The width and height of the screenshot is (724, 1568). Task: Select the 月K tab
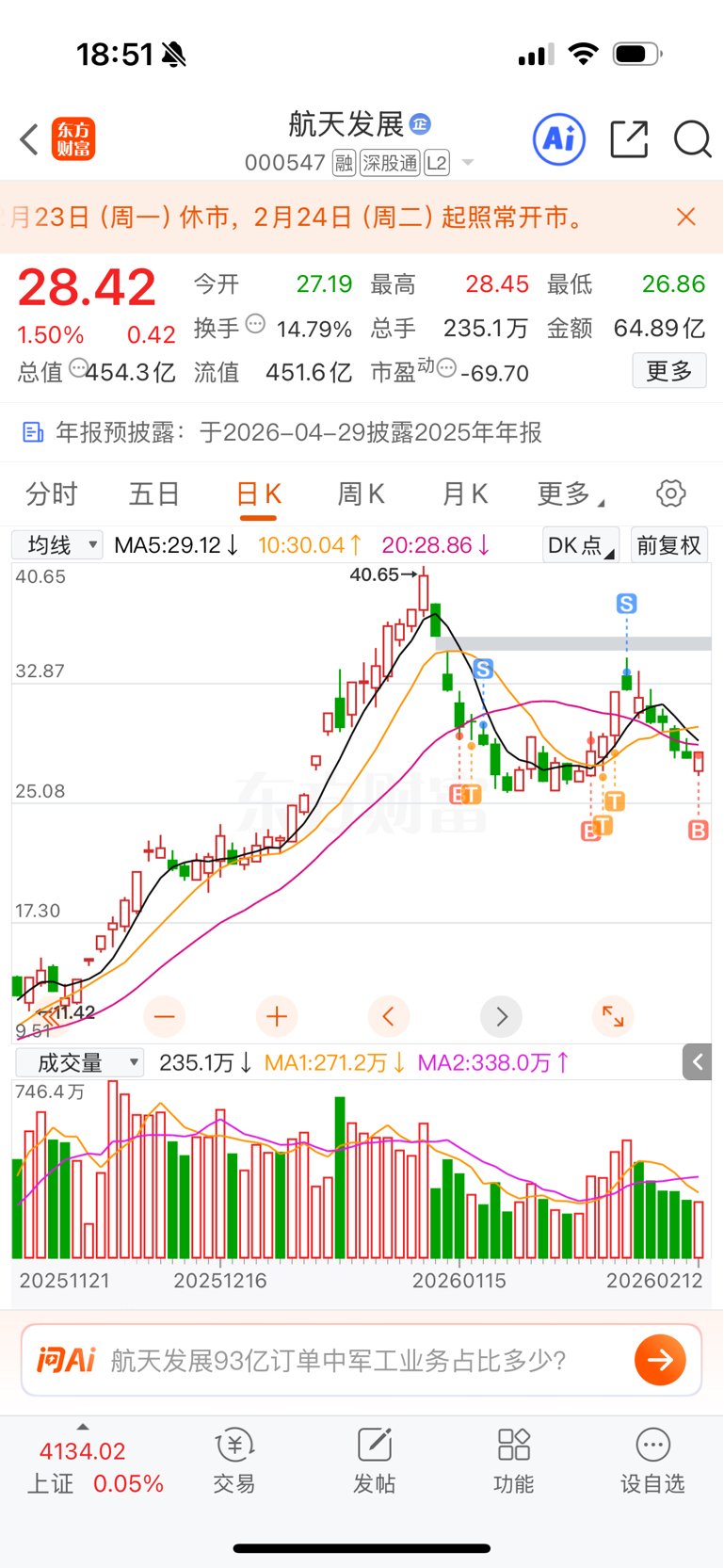(465, 493)
